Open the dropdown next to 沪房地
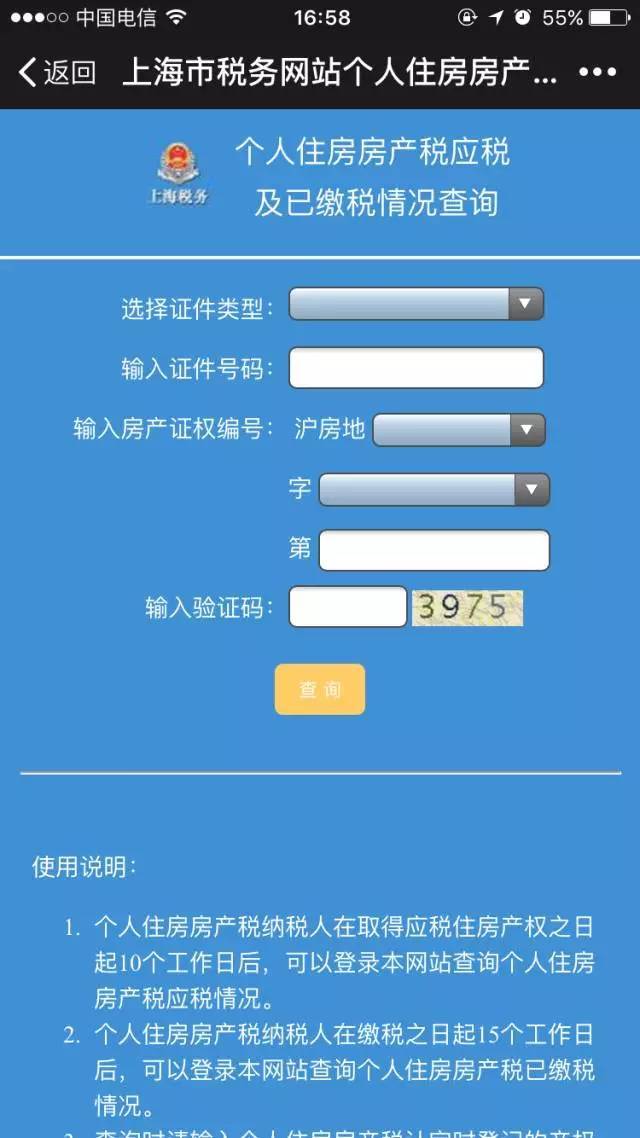Screen dimensions: 640x1138 [459, 430]
